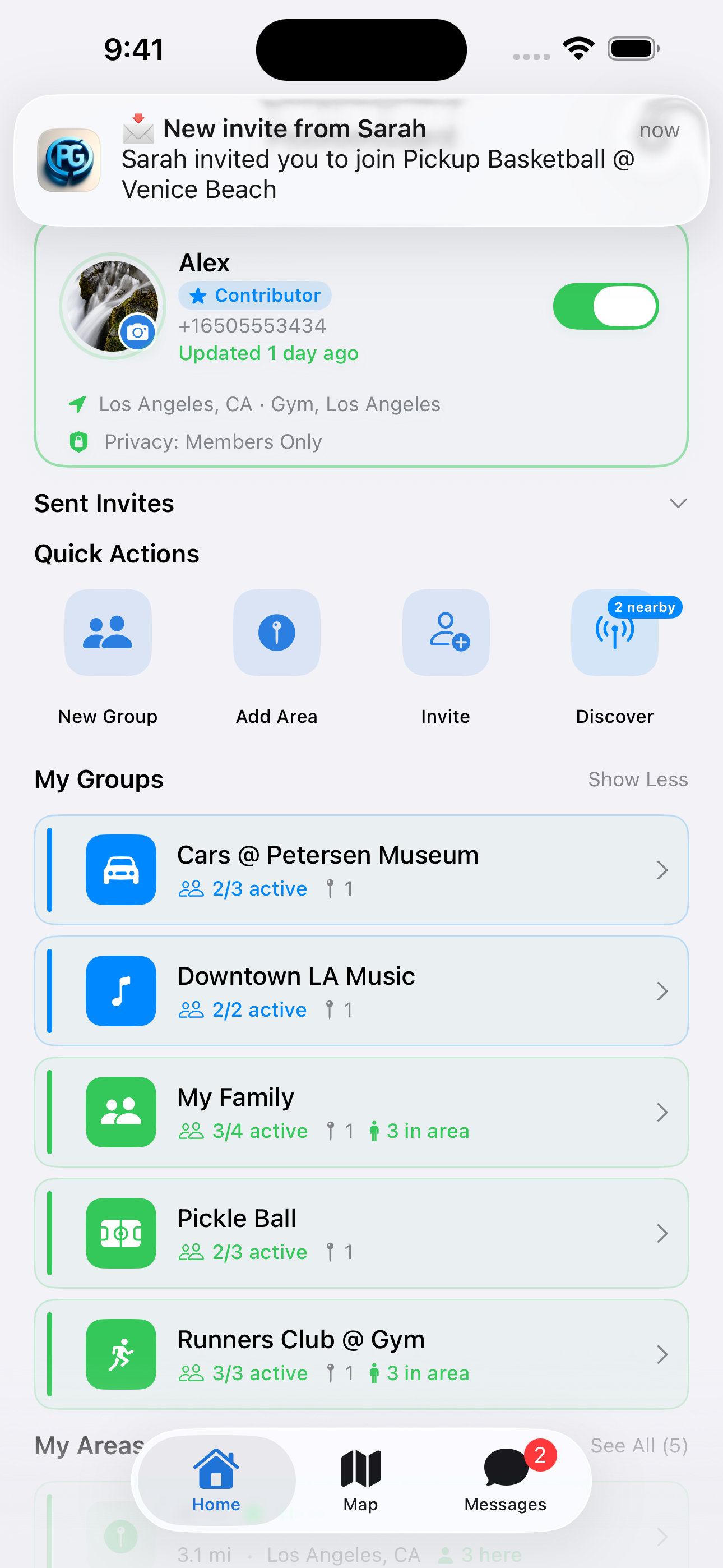See All (5) areas
This screenshot has width=723, height=1568.
(639, 1446)
